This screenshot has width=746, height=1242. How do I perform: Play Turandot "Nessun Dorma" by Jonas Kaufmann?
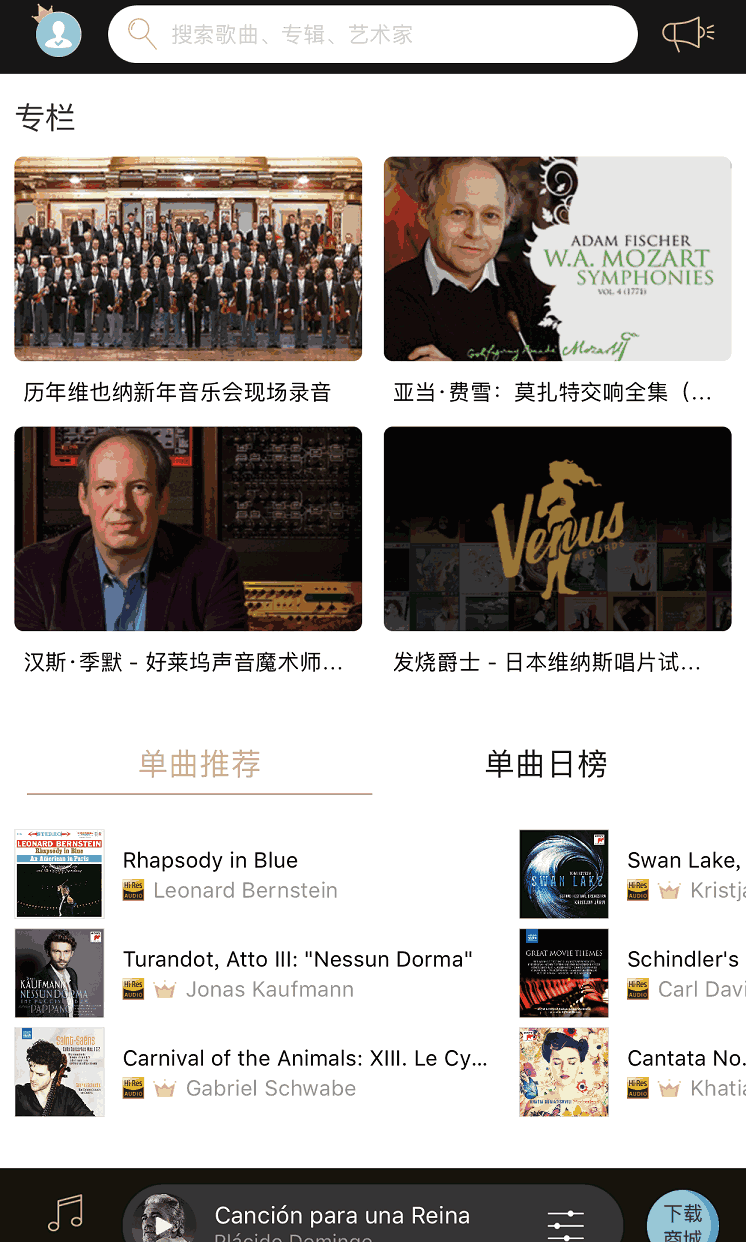tap(250, 973)
